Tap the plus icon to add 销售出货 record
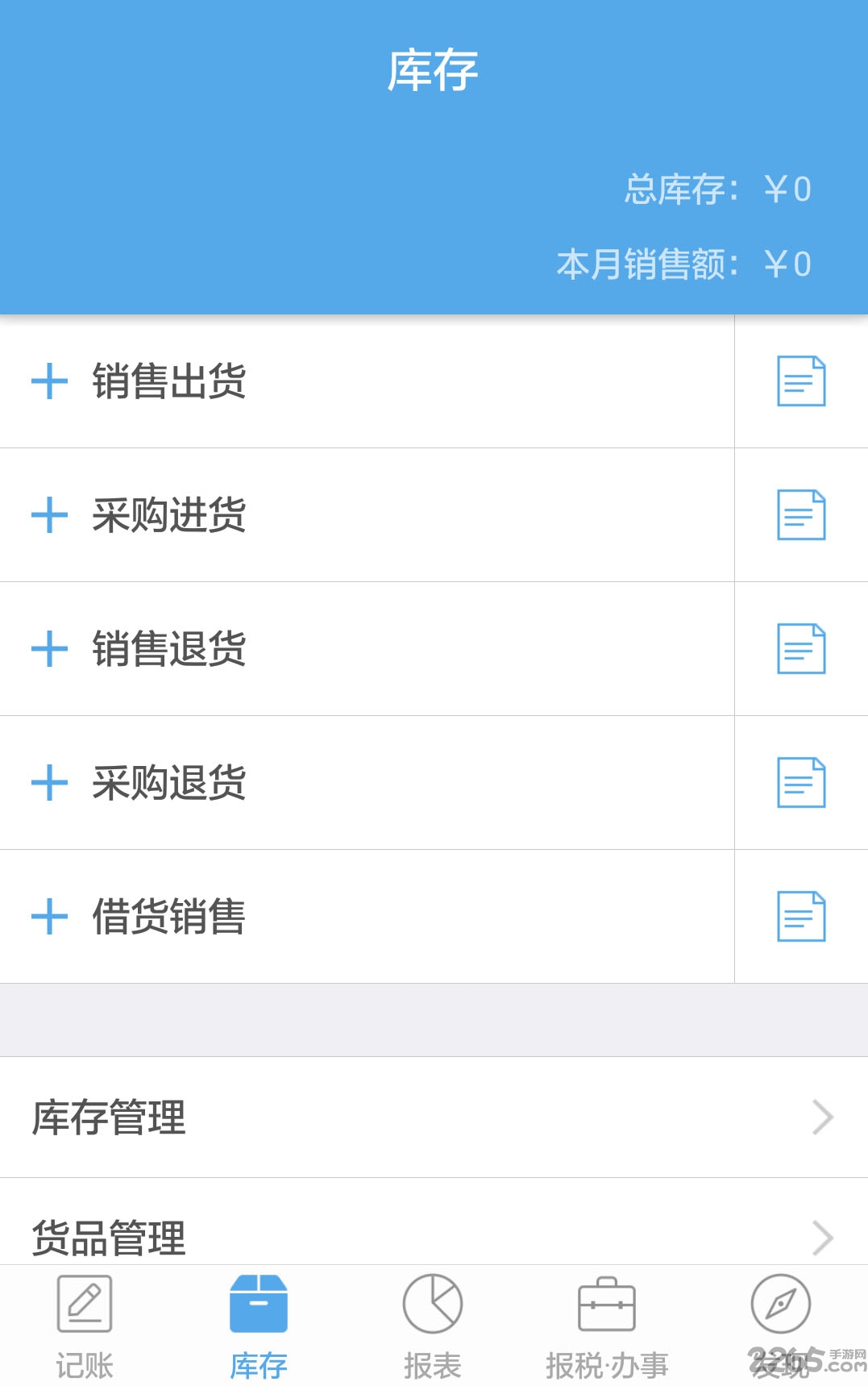 50,382
